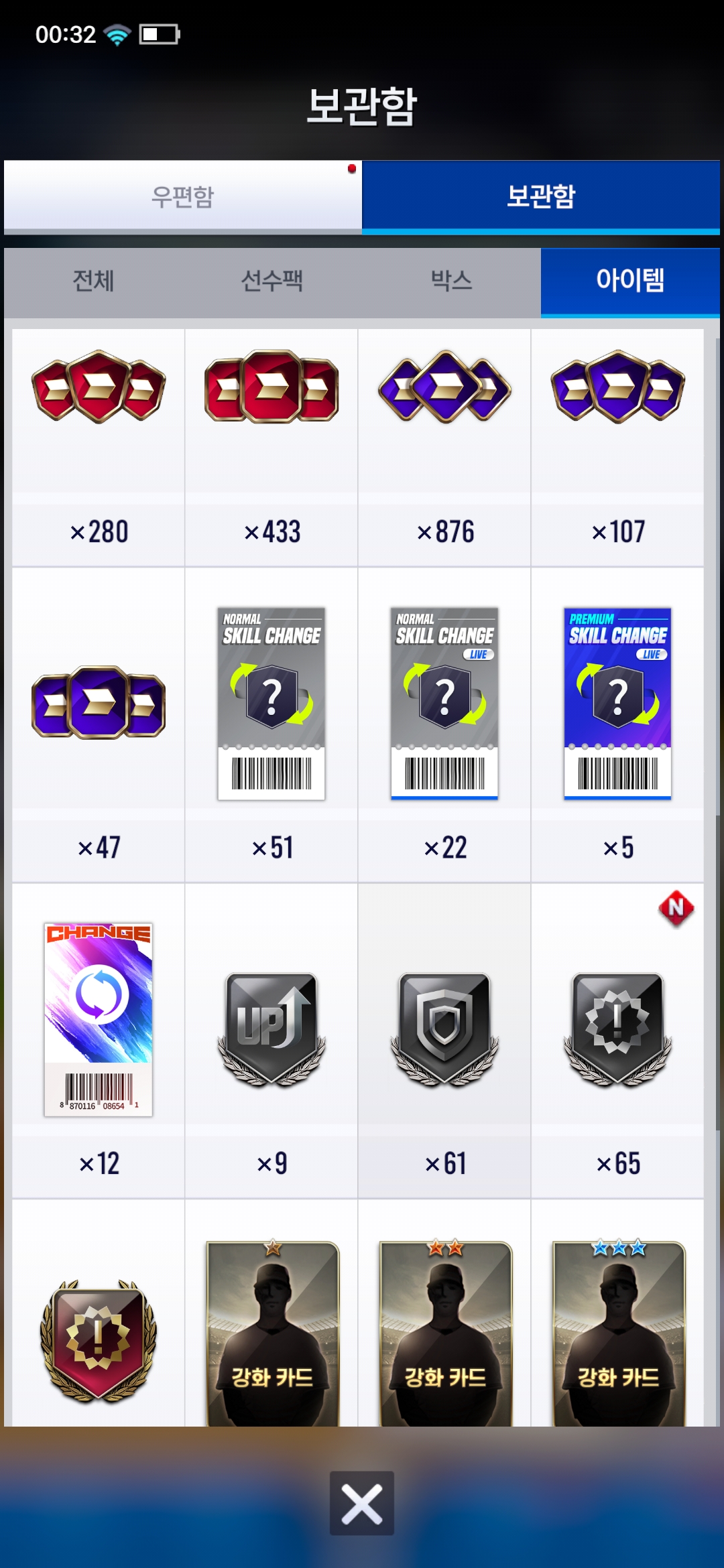Switch to the 우편함 tab
The height and width of the screenshot is (1568, 724).
click(x=182, y=196)
